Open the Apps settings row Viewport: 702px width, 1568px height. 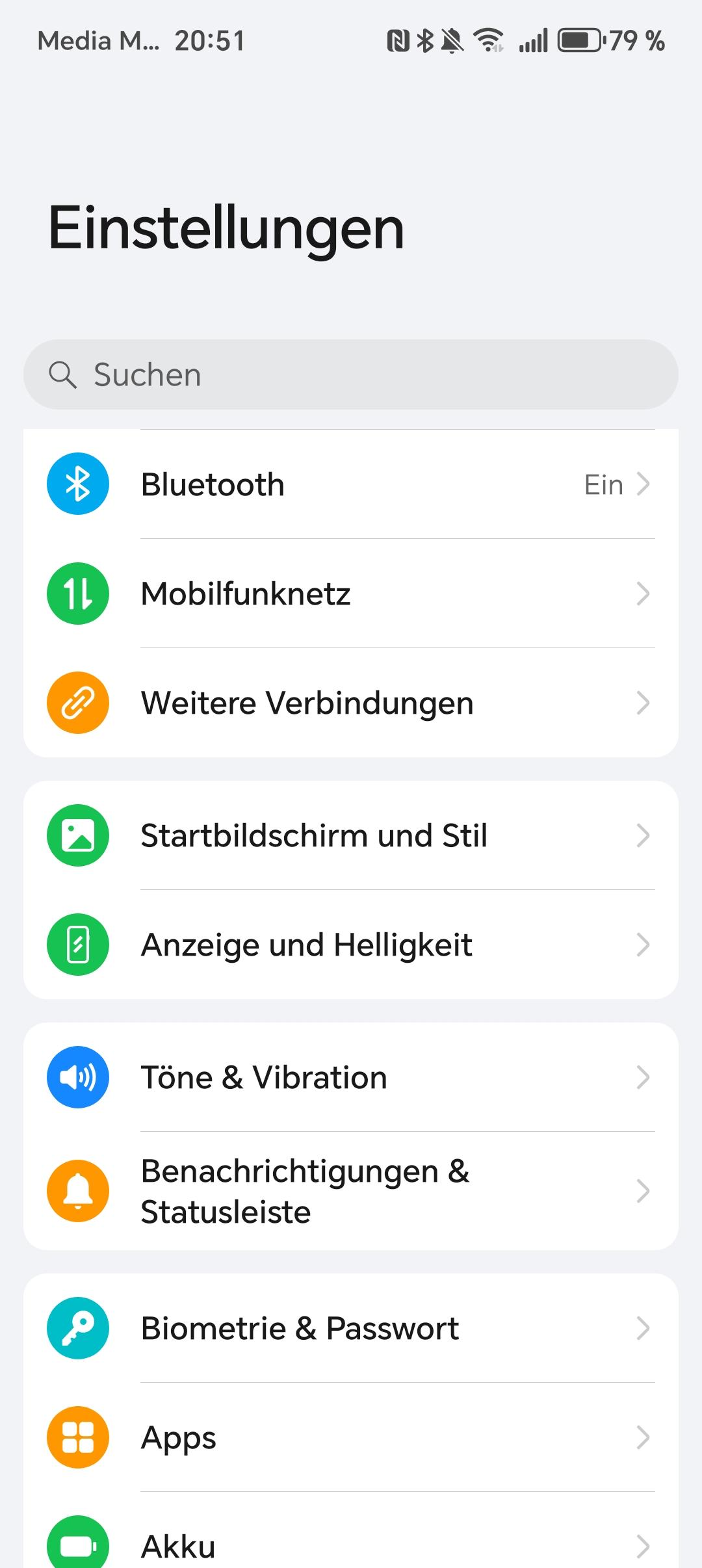tap(351, 1437)
